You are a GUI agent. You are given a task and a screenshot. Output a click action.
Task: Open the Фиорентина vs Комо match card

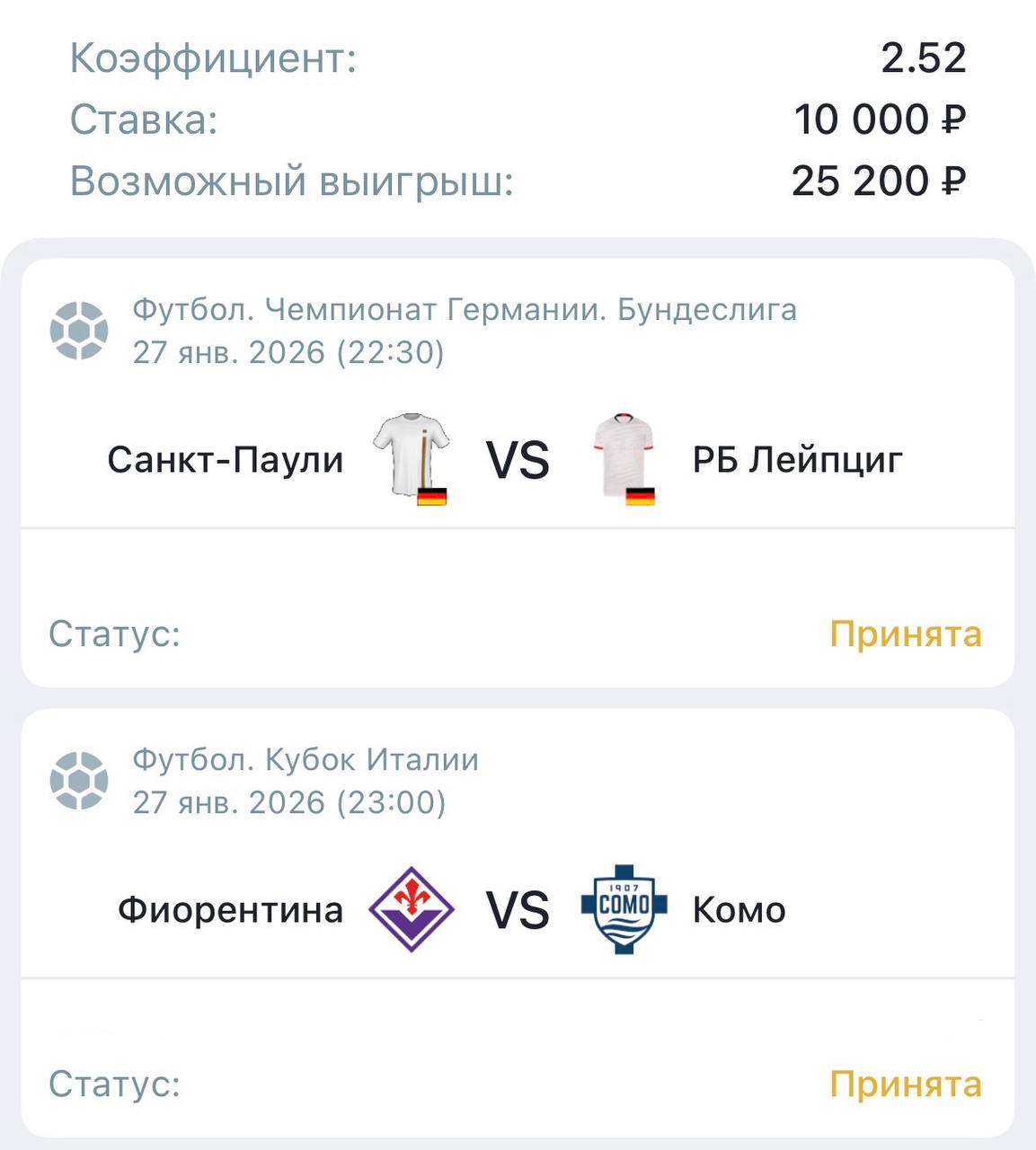(518, 909)
